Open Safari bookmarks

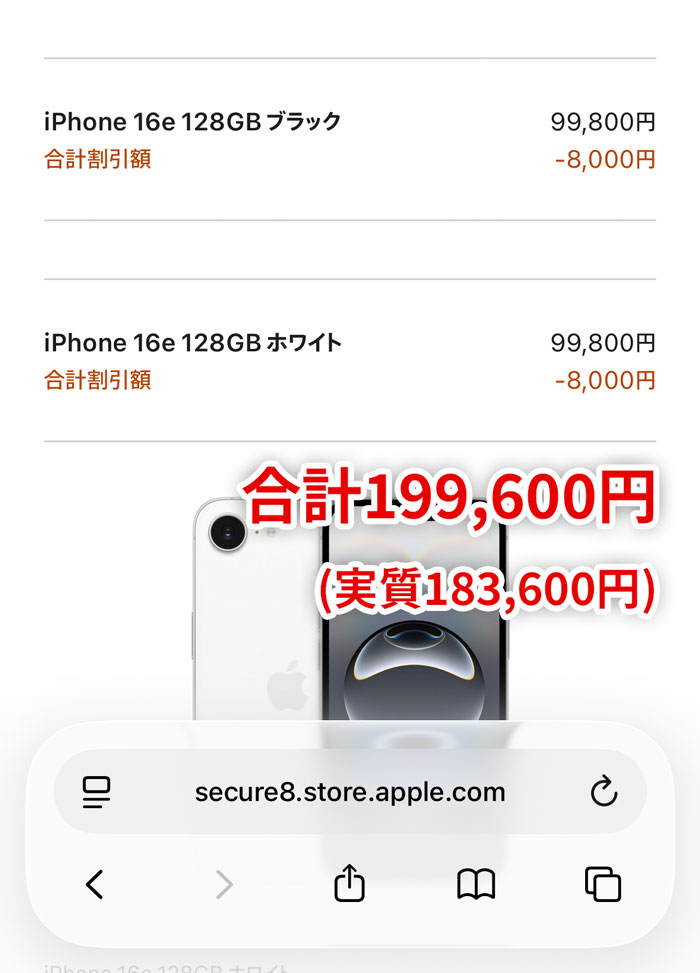476,884
